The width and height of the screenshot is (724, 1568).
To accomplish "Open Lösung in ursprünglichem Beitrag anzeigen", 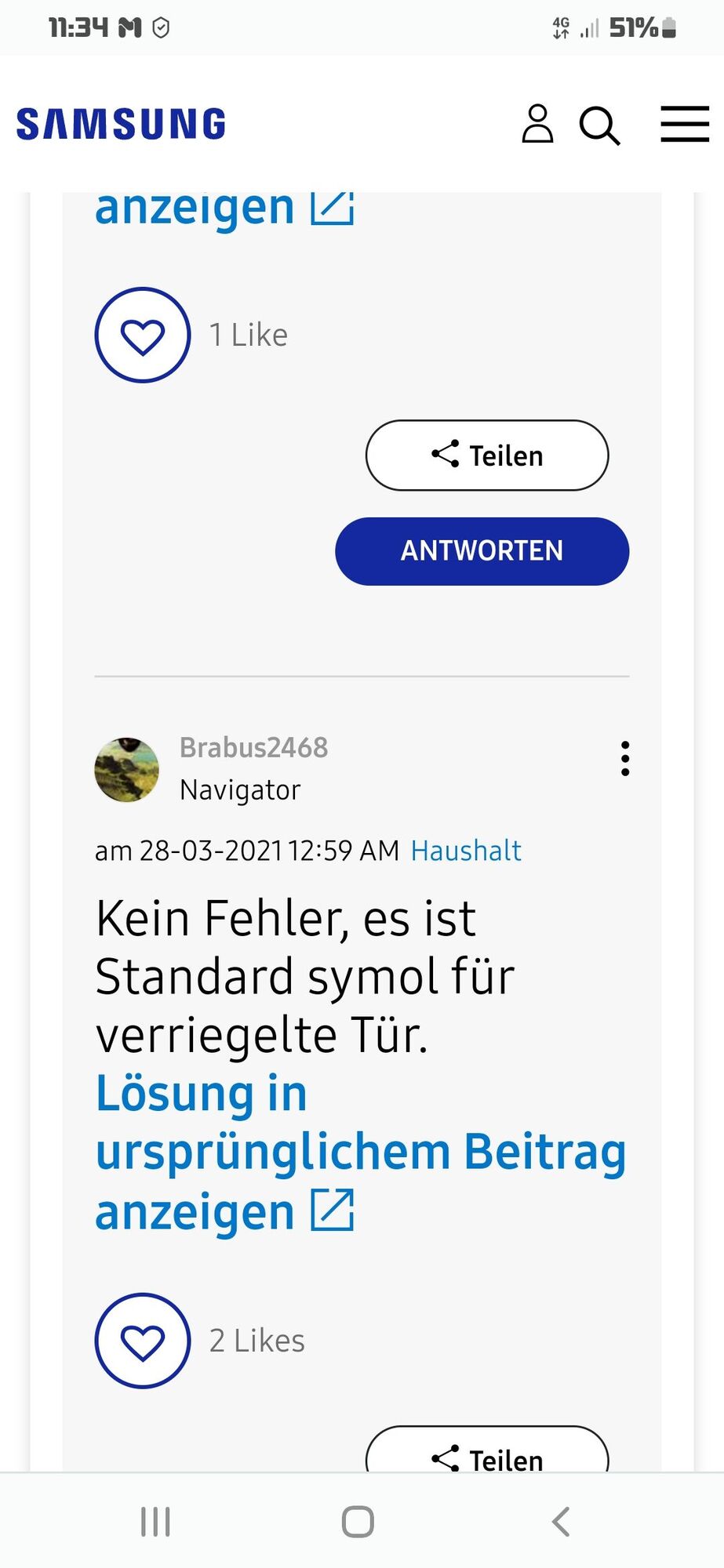I will point(359,1152).
